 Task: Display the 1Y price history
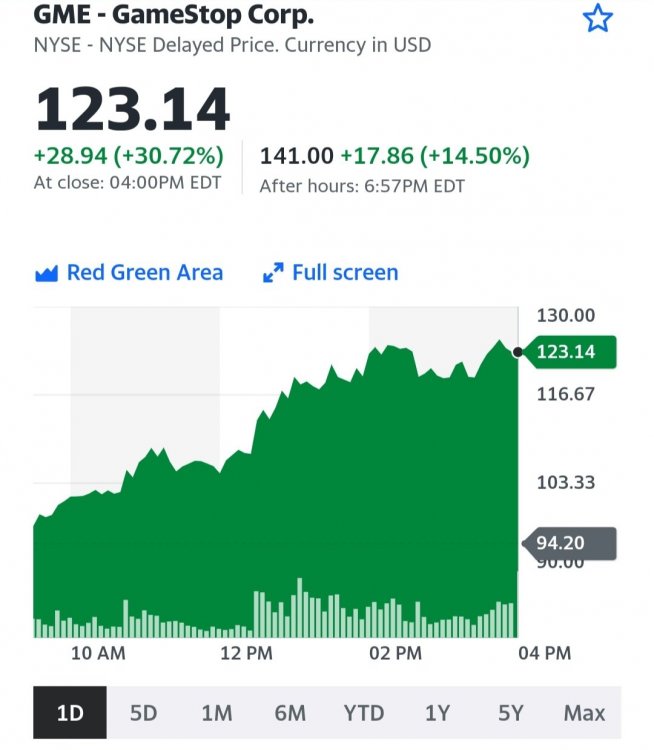437,712
